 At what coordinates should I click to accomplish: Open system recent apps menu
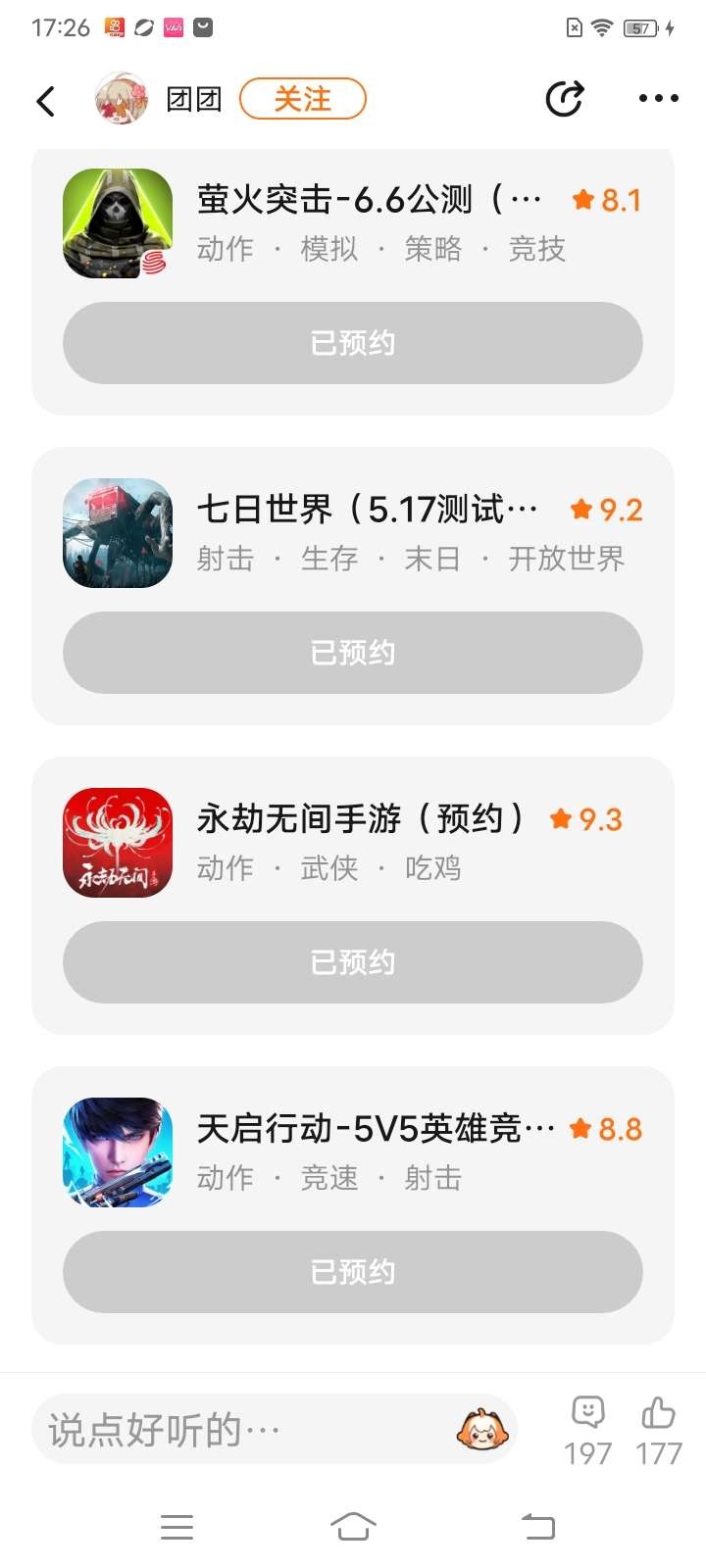click(x=176, y=1526)
